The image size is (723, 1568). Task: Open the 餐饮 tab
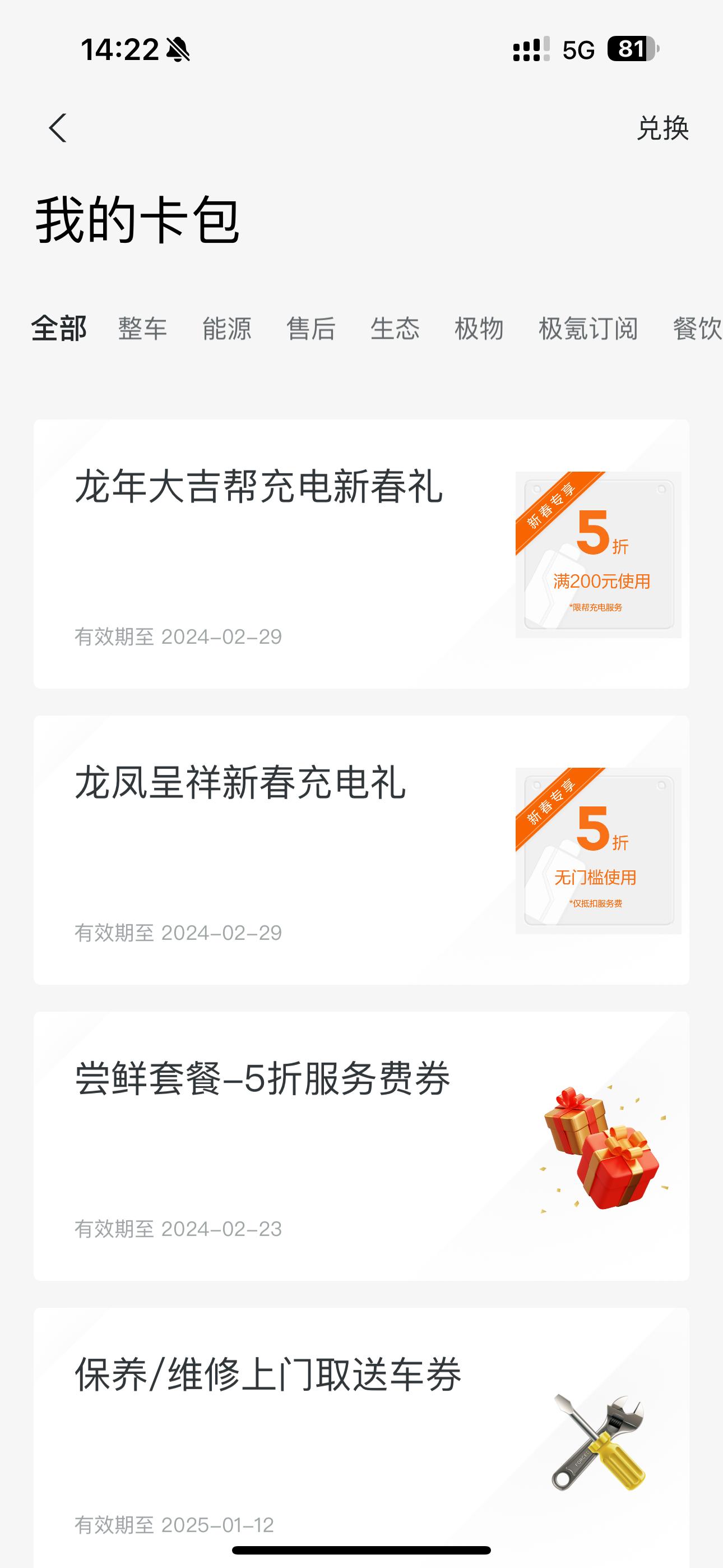(x=697, y=329)
